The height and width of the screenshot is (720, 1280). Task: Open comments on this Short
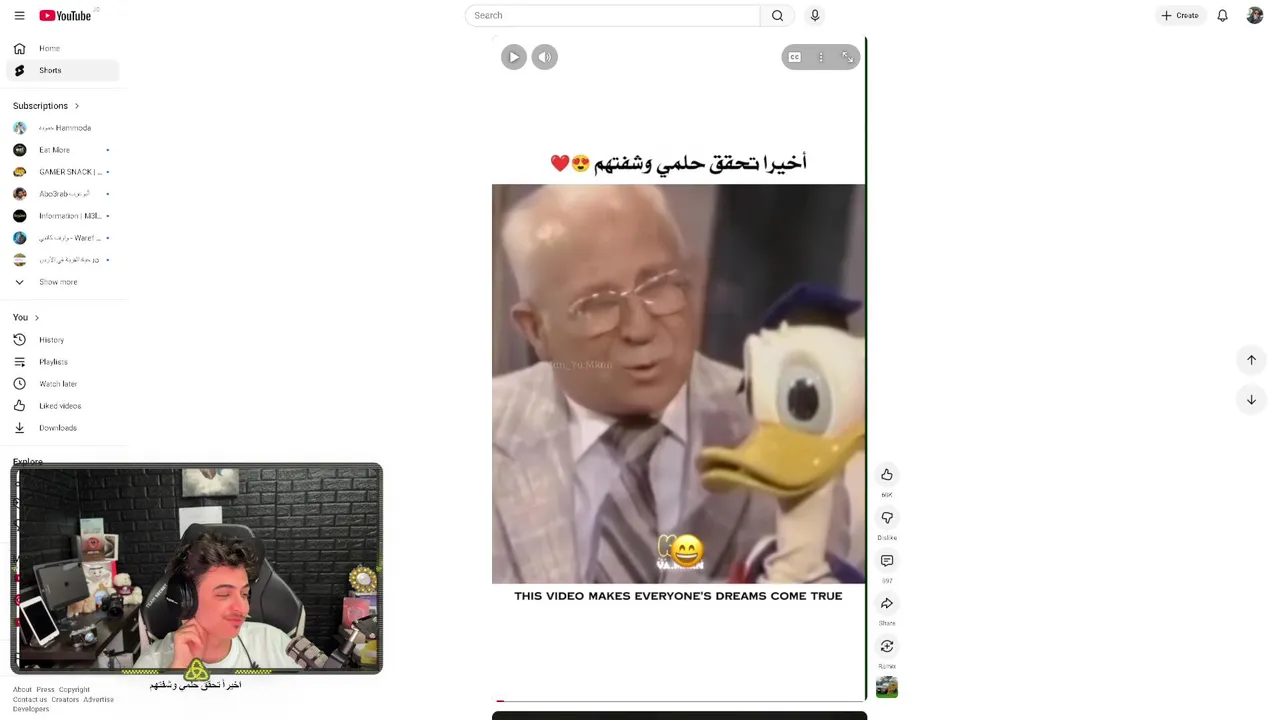pyautogui.click(x=887, y=561)
